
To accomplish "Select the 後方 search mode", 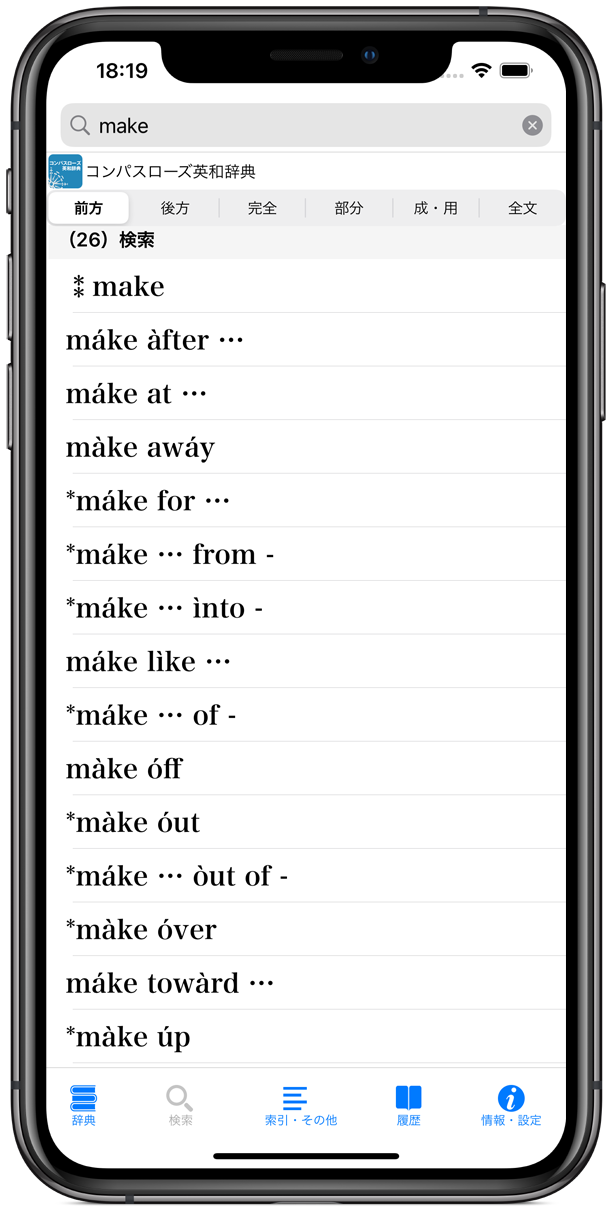I will pyautogui.click(x=175, y=208).
